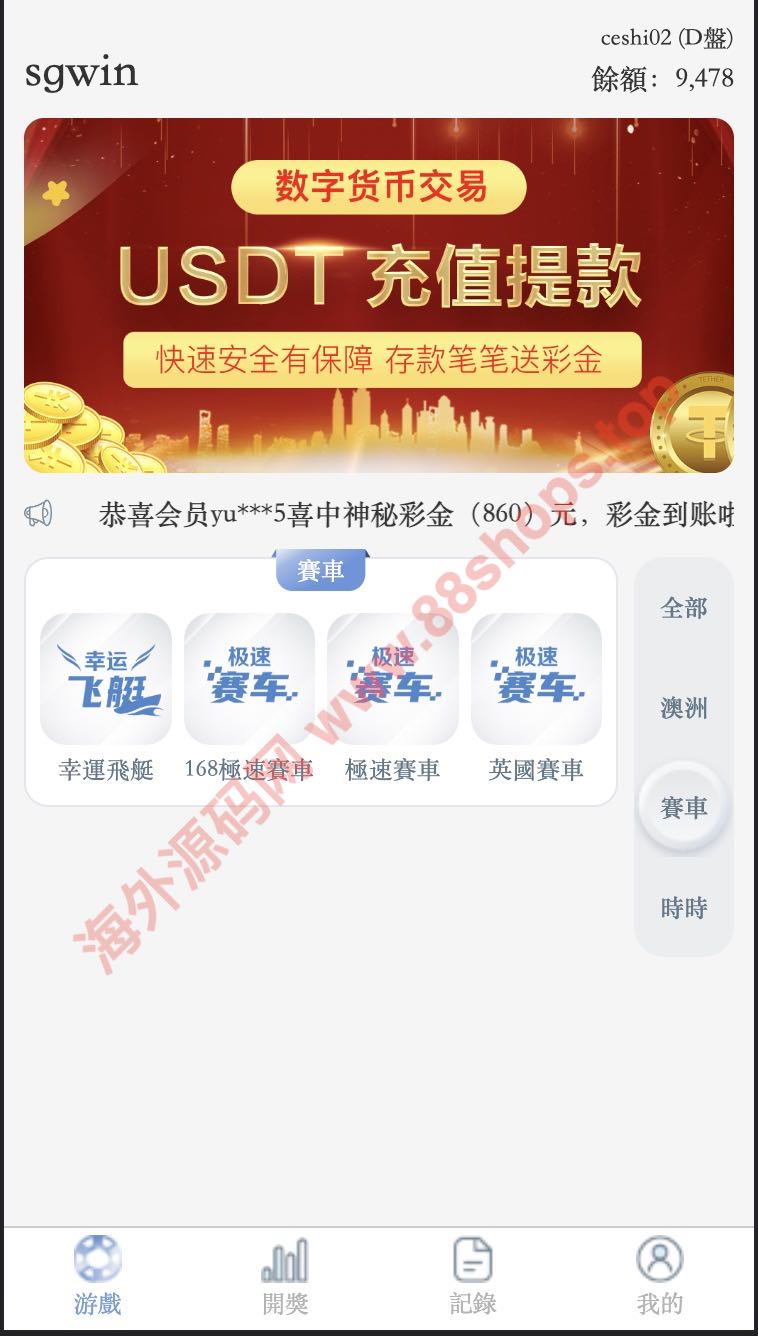758x1336 pixels.
Task: Select the 全部 category filter
Action: [x=684, y=608]
